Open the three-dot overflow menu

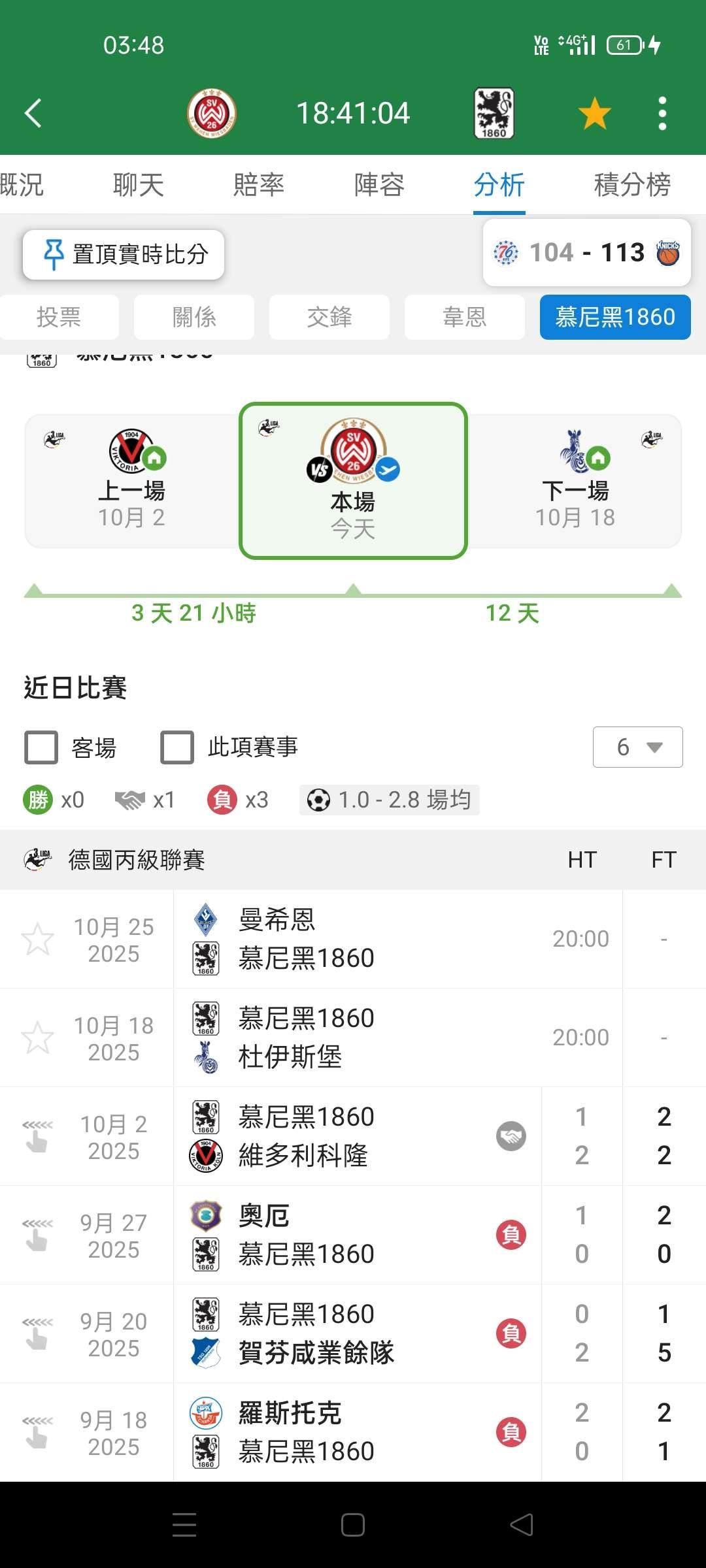coord(662,113)
